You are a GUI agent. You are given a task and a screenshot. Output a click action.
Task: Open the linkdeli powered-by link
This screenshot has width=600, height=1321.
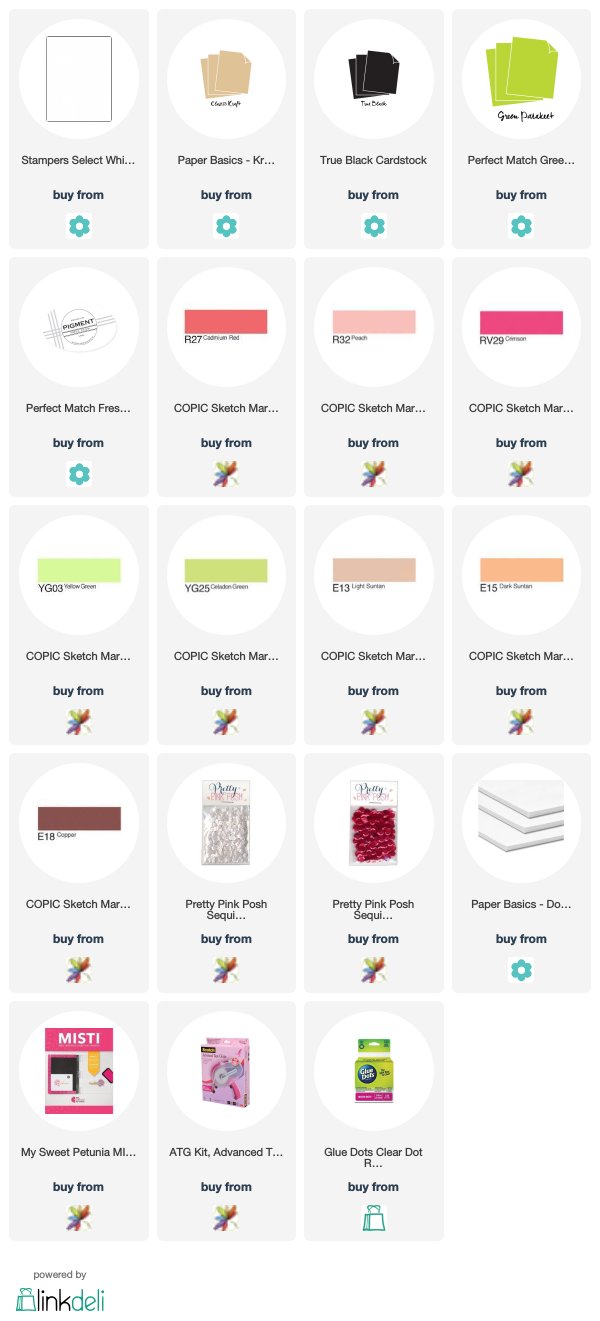coord(60,1292)
